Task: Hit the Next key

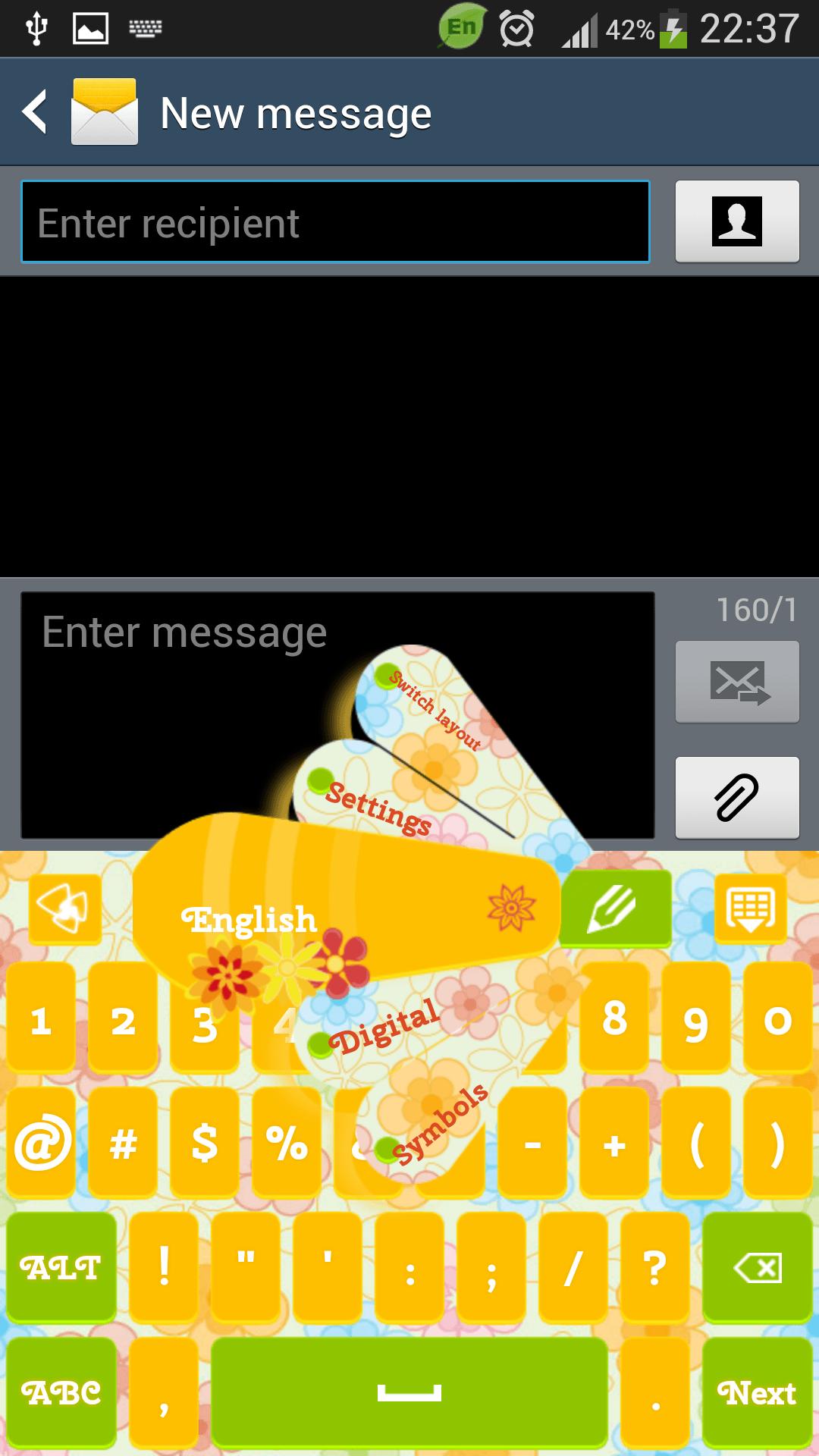Action: [757, 1392]
